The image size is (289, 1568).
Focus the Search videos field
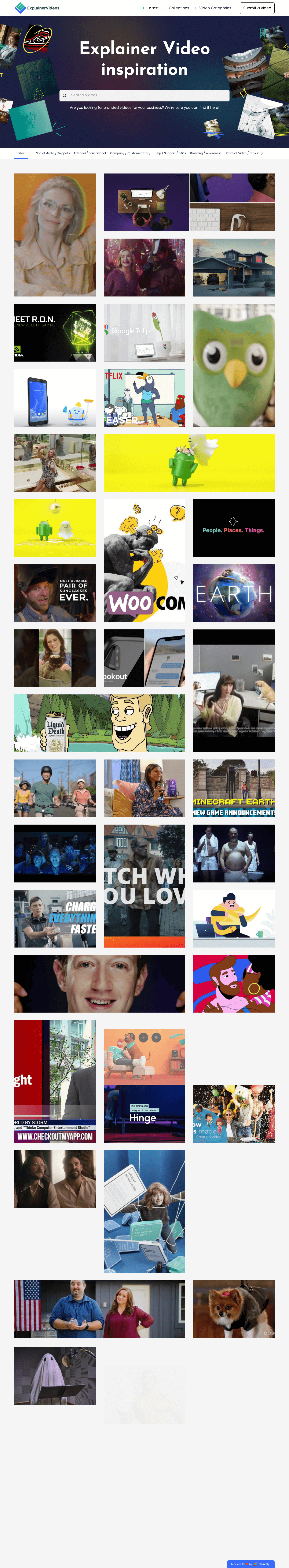tap(146, 95)
